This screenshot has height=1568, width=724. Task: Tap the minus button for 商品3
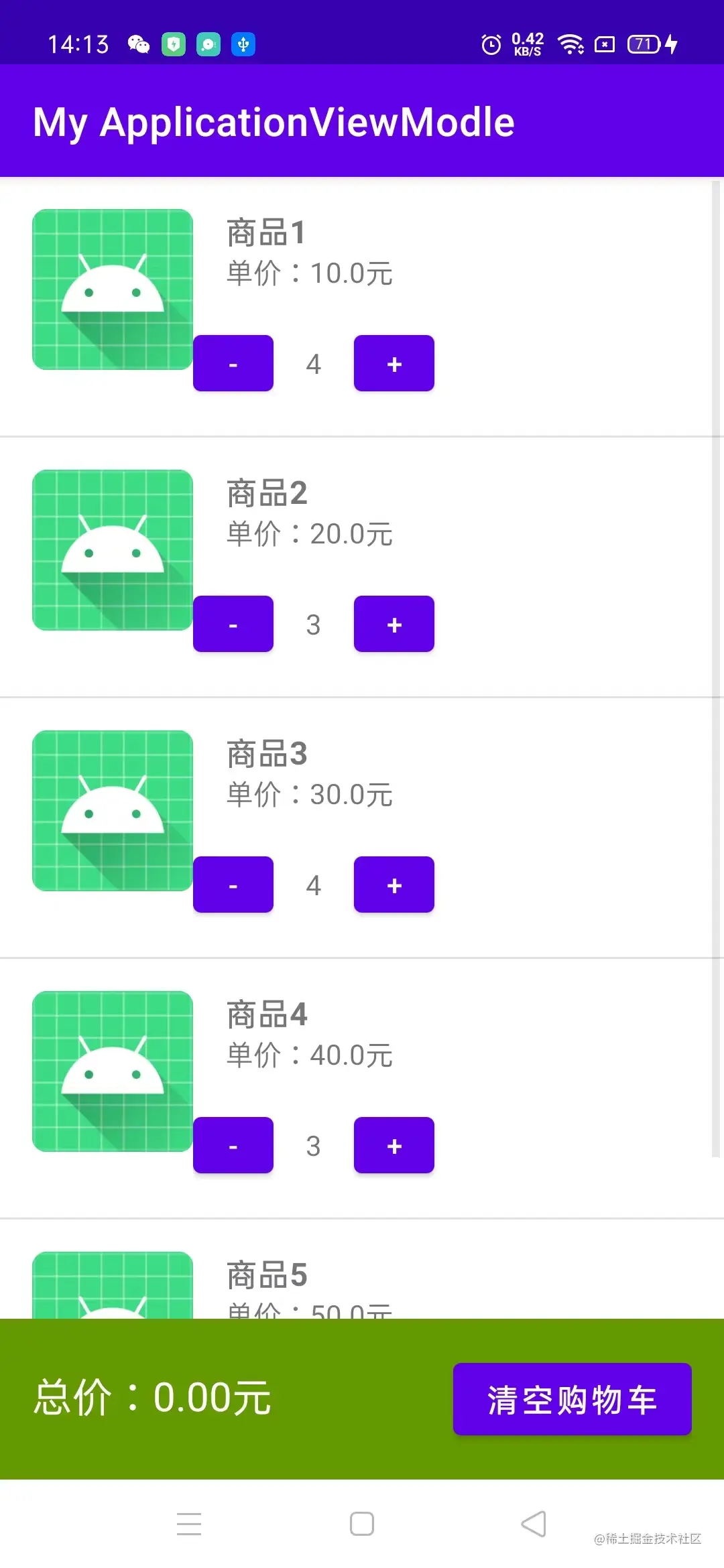[x=233, y=885]
